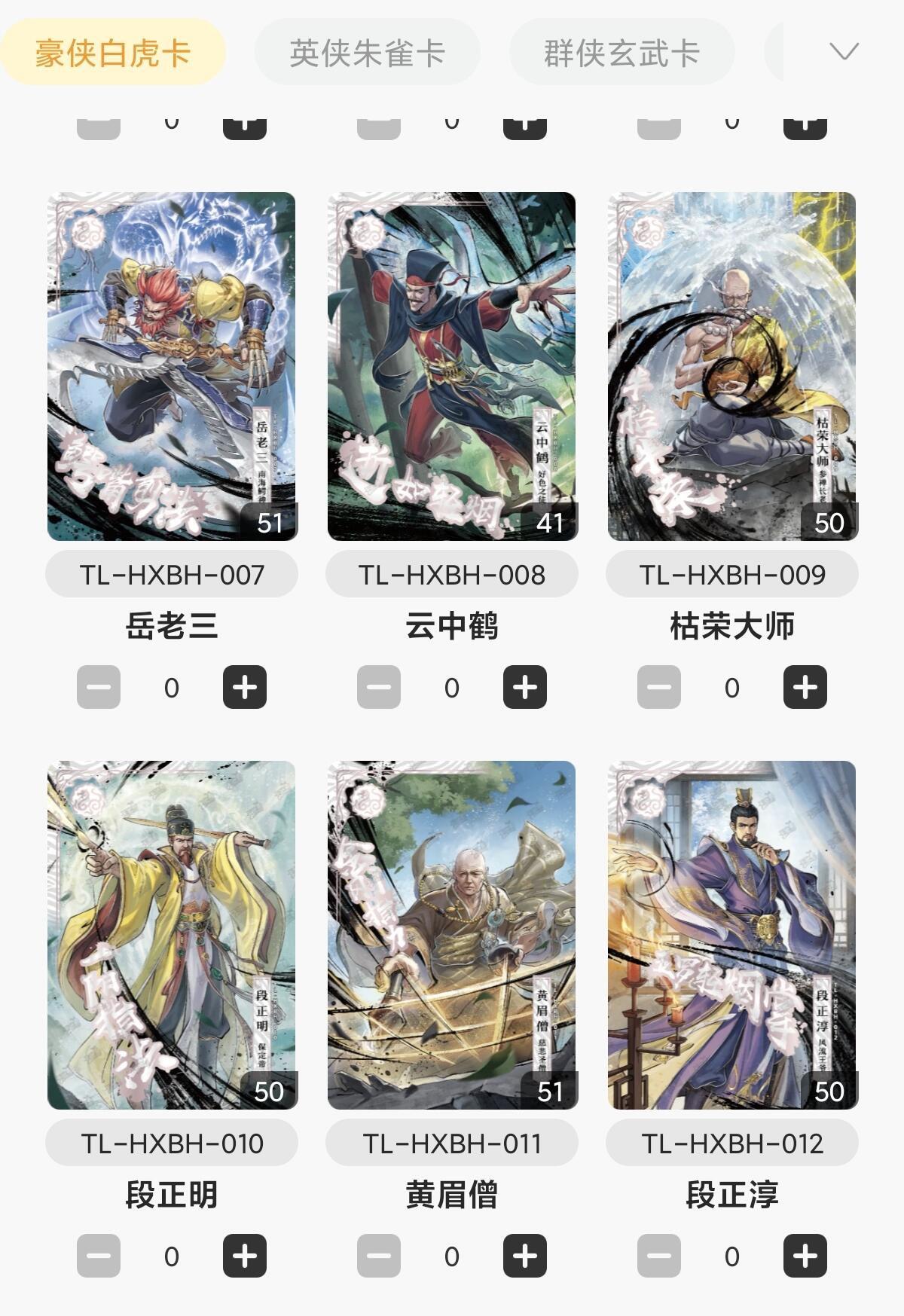Screen dimensions: 904x1316
Task: Open the 云中鹤 card image
Action: [452, 366]
